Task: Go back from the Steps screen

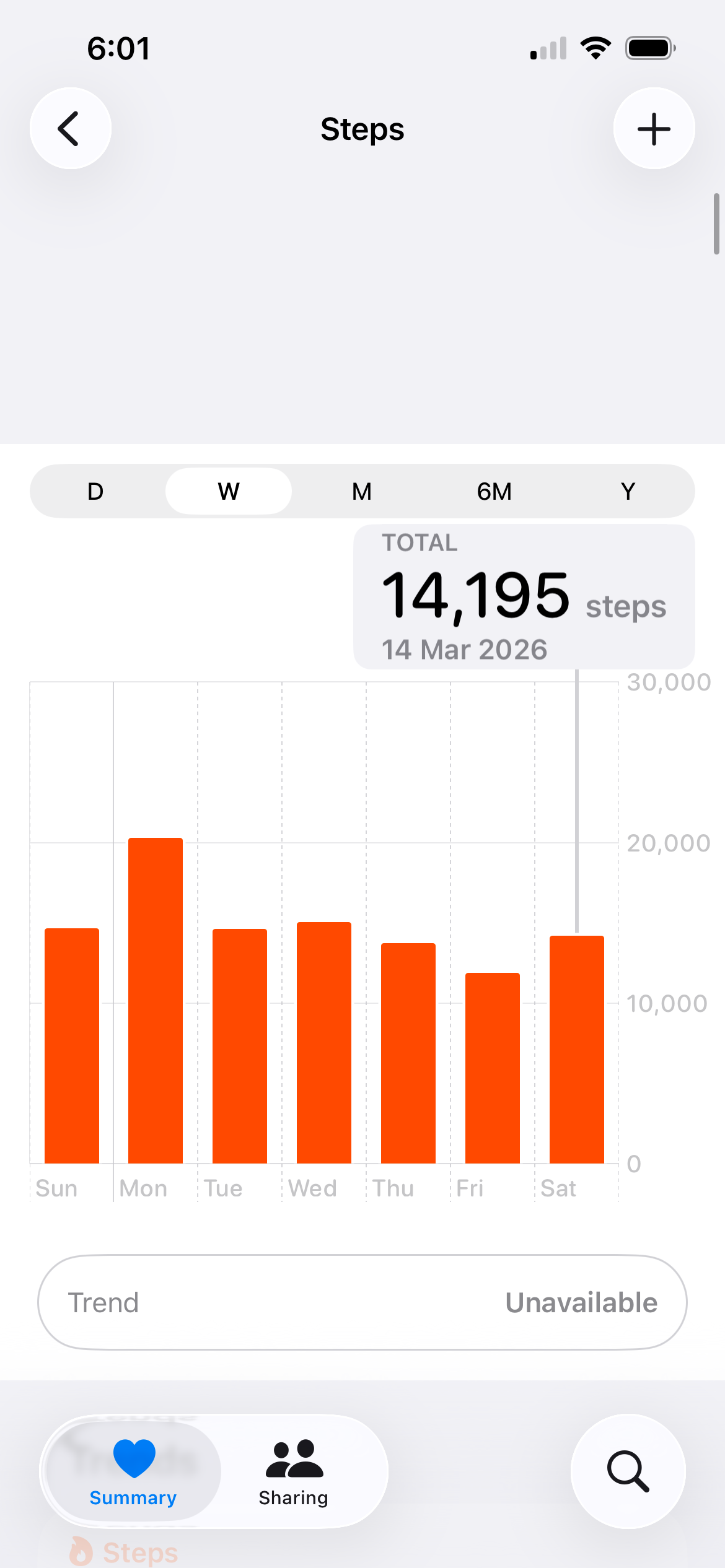Action: [x=71, y=129]
